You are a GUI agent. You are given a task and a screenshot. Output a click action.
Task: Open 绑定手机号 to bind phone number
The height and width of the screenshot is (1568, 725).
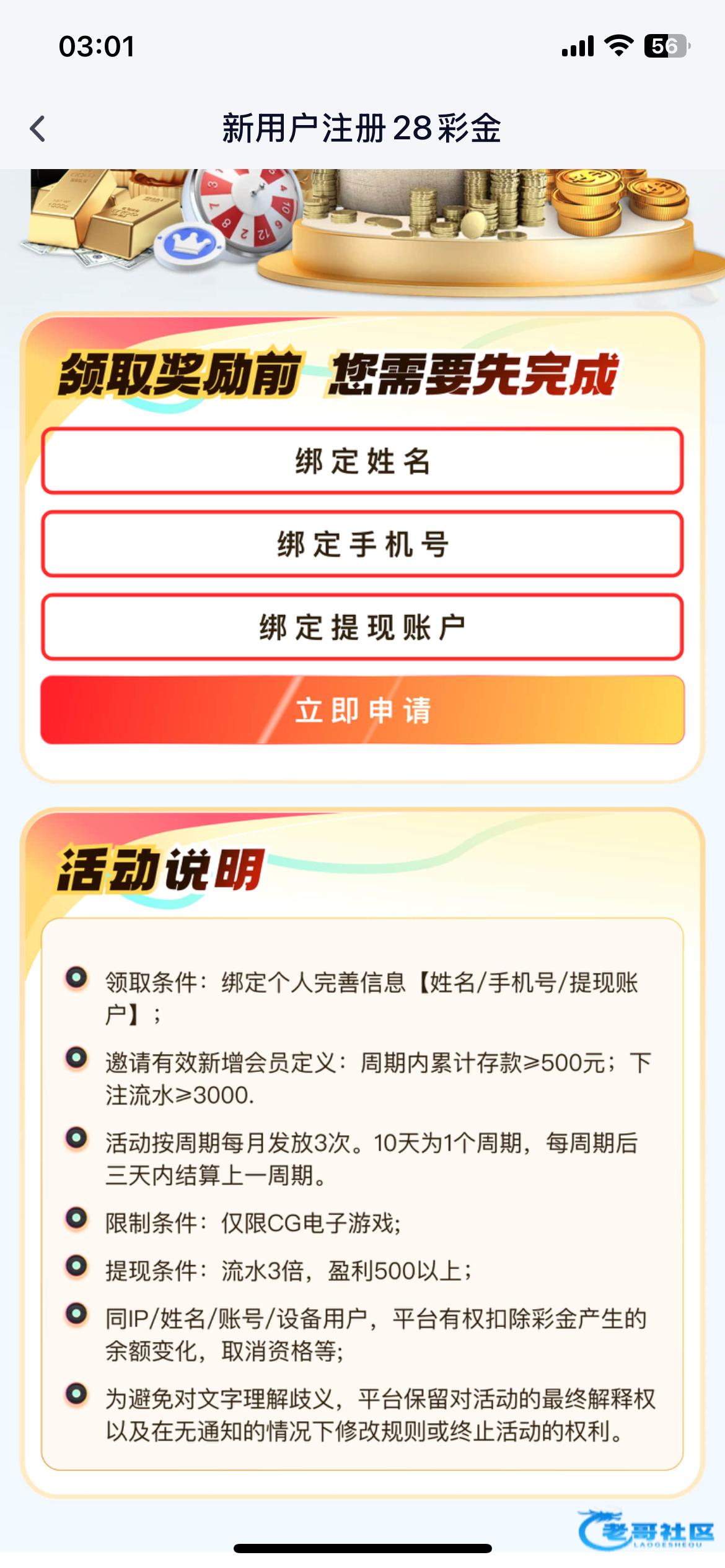coord(362,544)
